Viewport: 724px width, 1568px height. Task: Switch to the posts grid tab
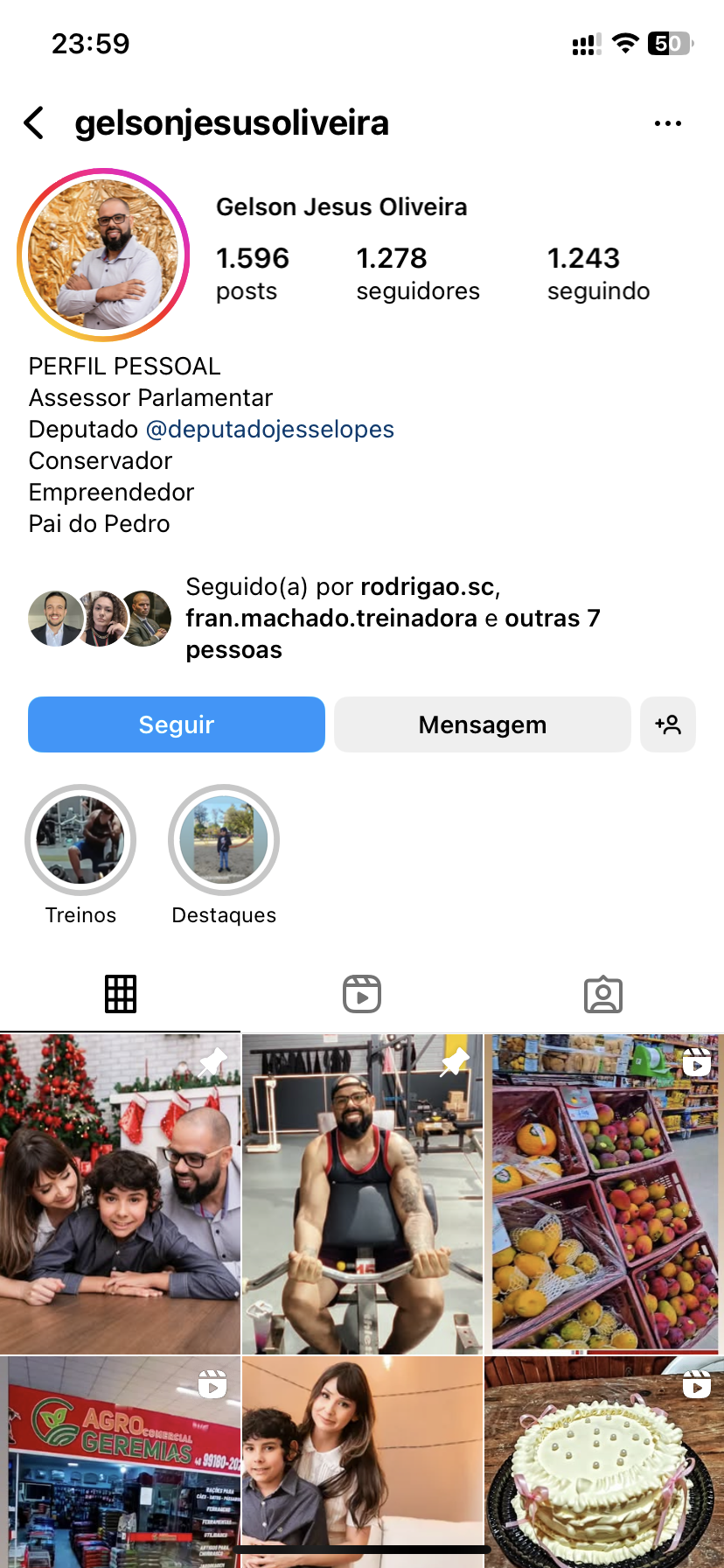click(121, 994)
